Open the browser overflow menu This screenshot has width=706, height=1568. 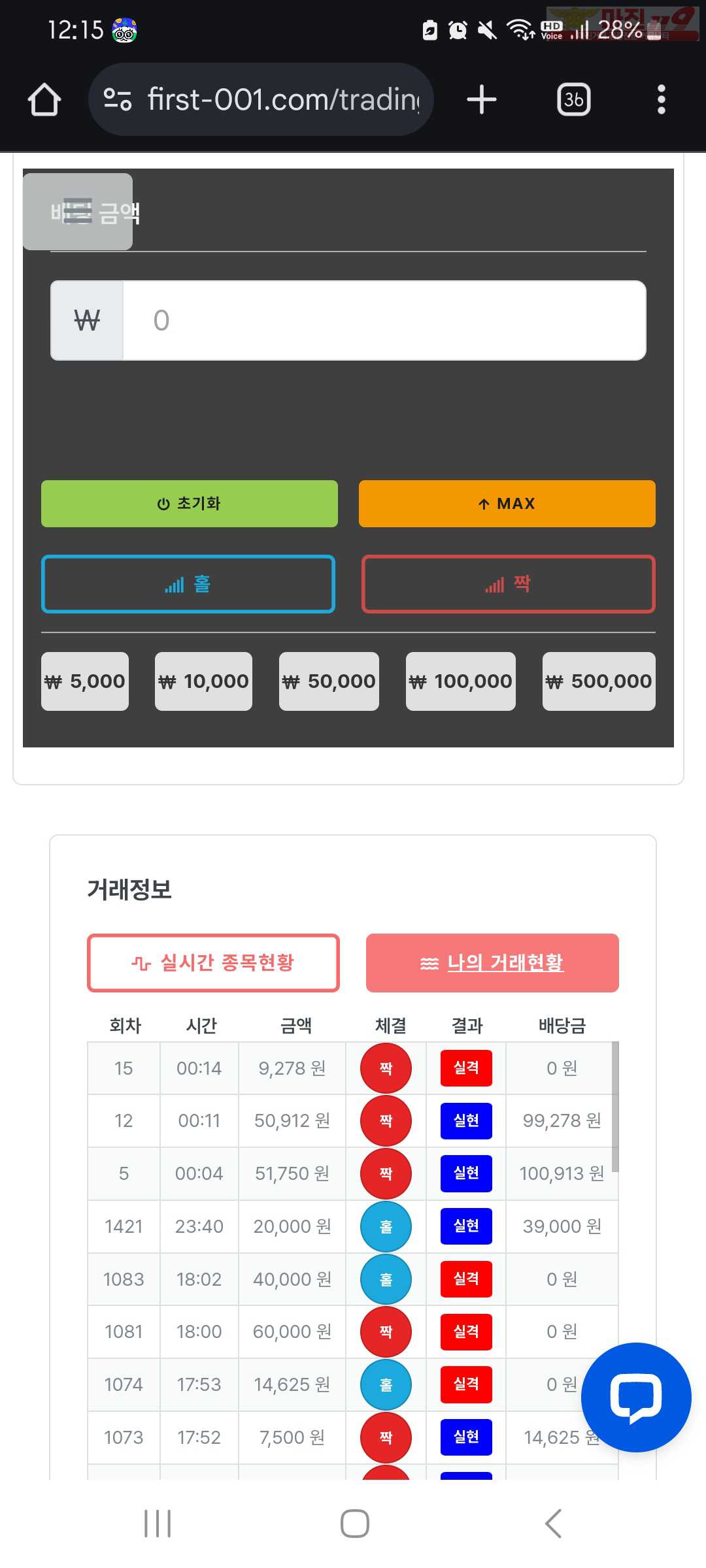click(662, 99)
